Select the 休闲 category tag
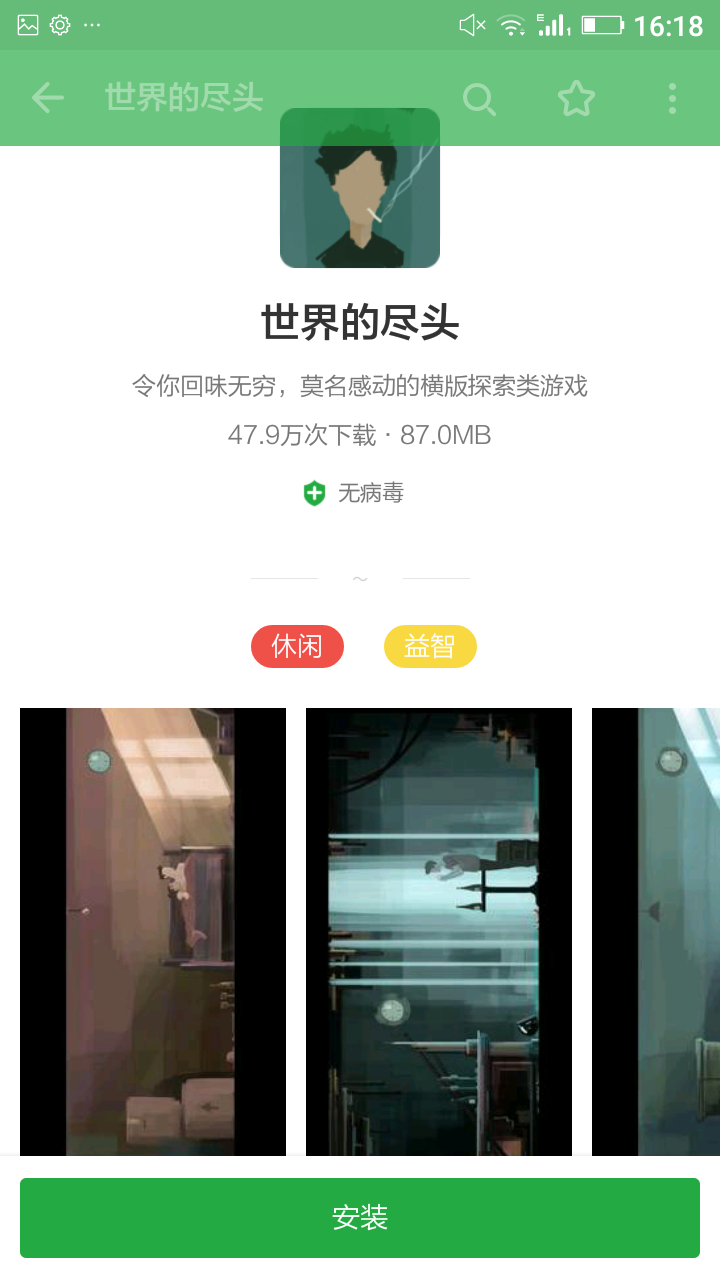 click(297, 646)
